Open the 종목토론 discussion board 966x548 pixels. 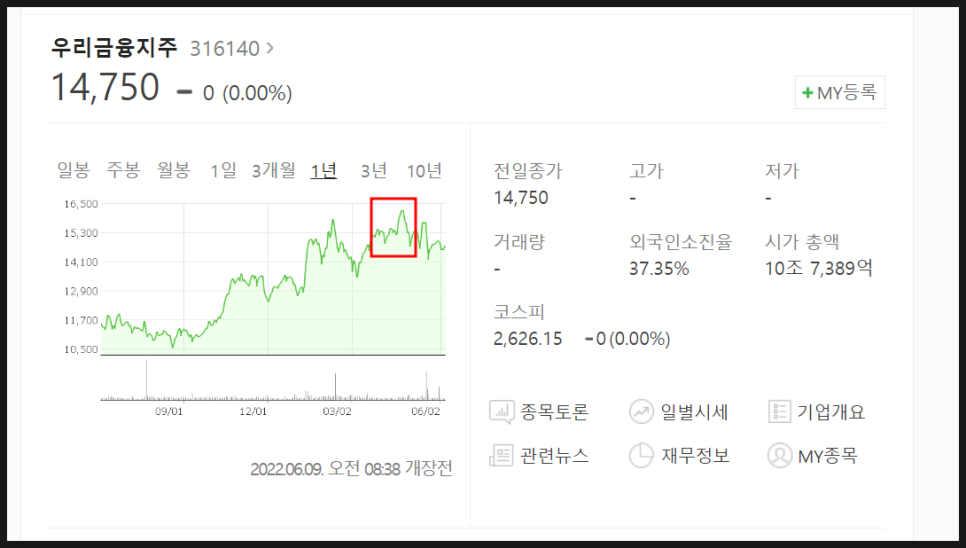click(x=539, y=412)
